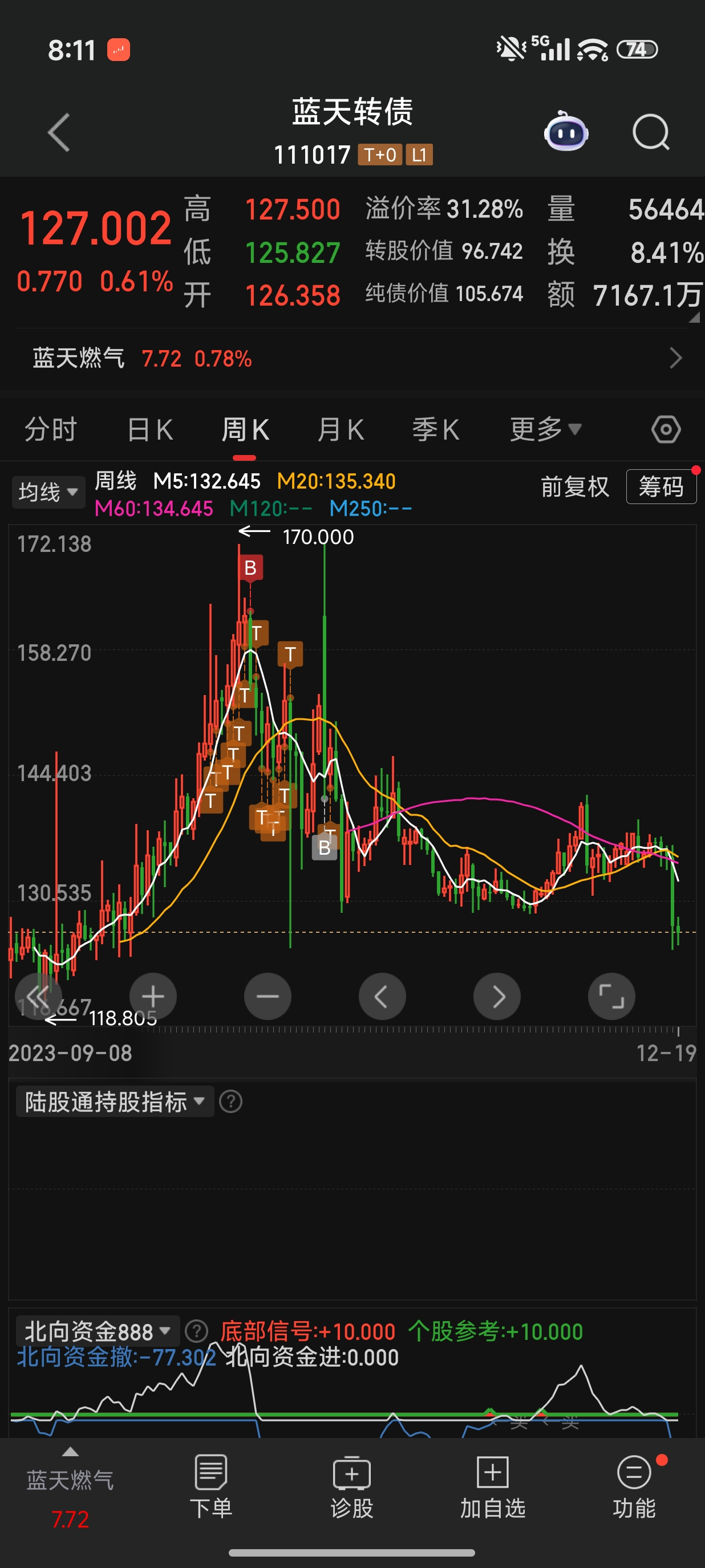Open the 均线 indicator dropdown
Viewport: 705px width, 1568px height.
point(48,492)
